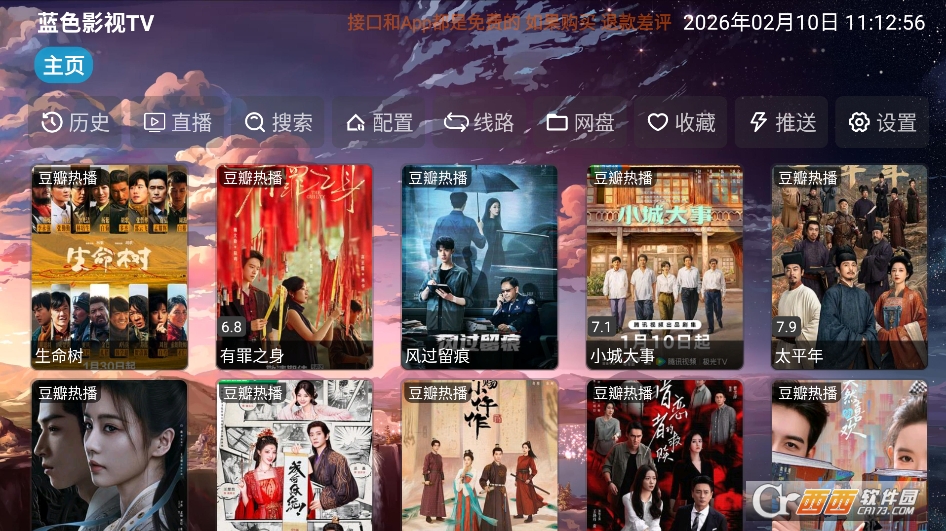Open the 太平年 drama card
Screen dimensions: 946x531
click(850, 267)
